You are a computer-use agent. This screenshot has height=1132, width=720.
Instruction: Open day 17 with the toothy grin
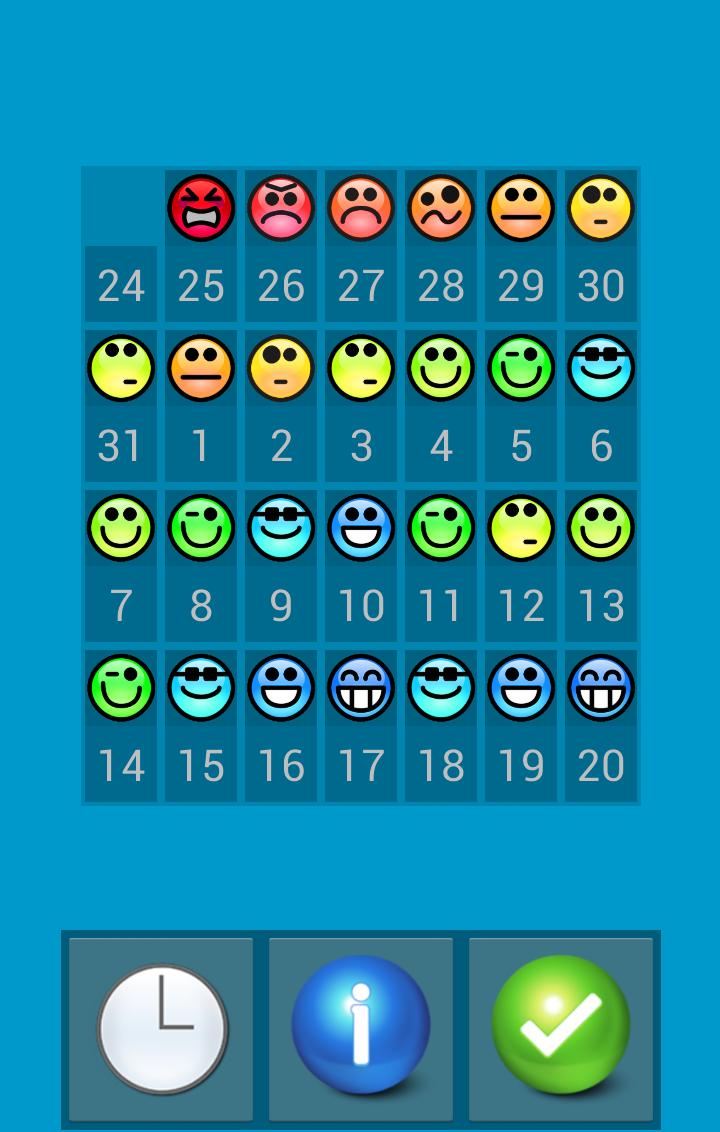361,726
